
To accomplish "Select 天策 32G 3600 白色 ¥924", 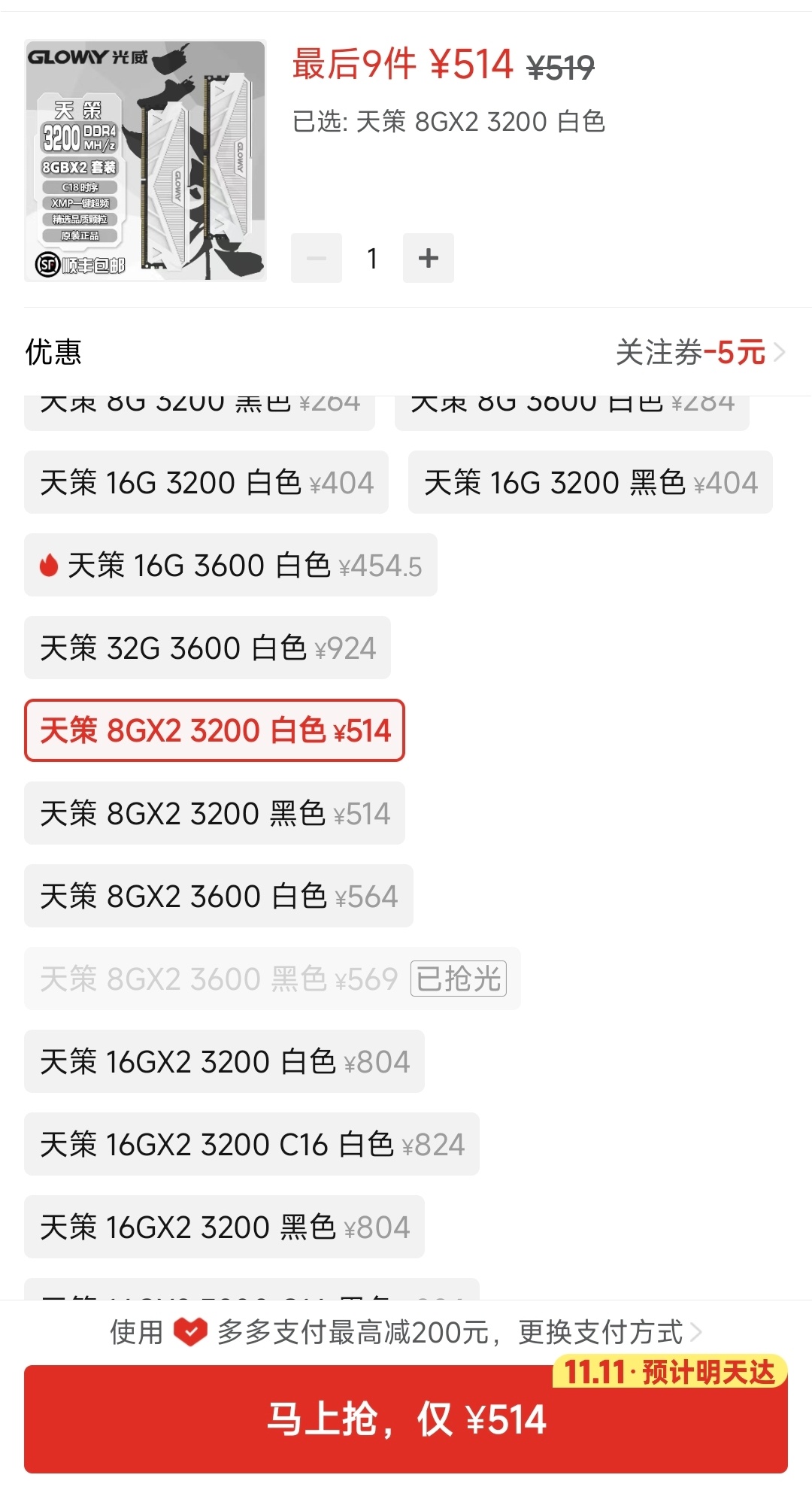I will click(x=208, y=648).
